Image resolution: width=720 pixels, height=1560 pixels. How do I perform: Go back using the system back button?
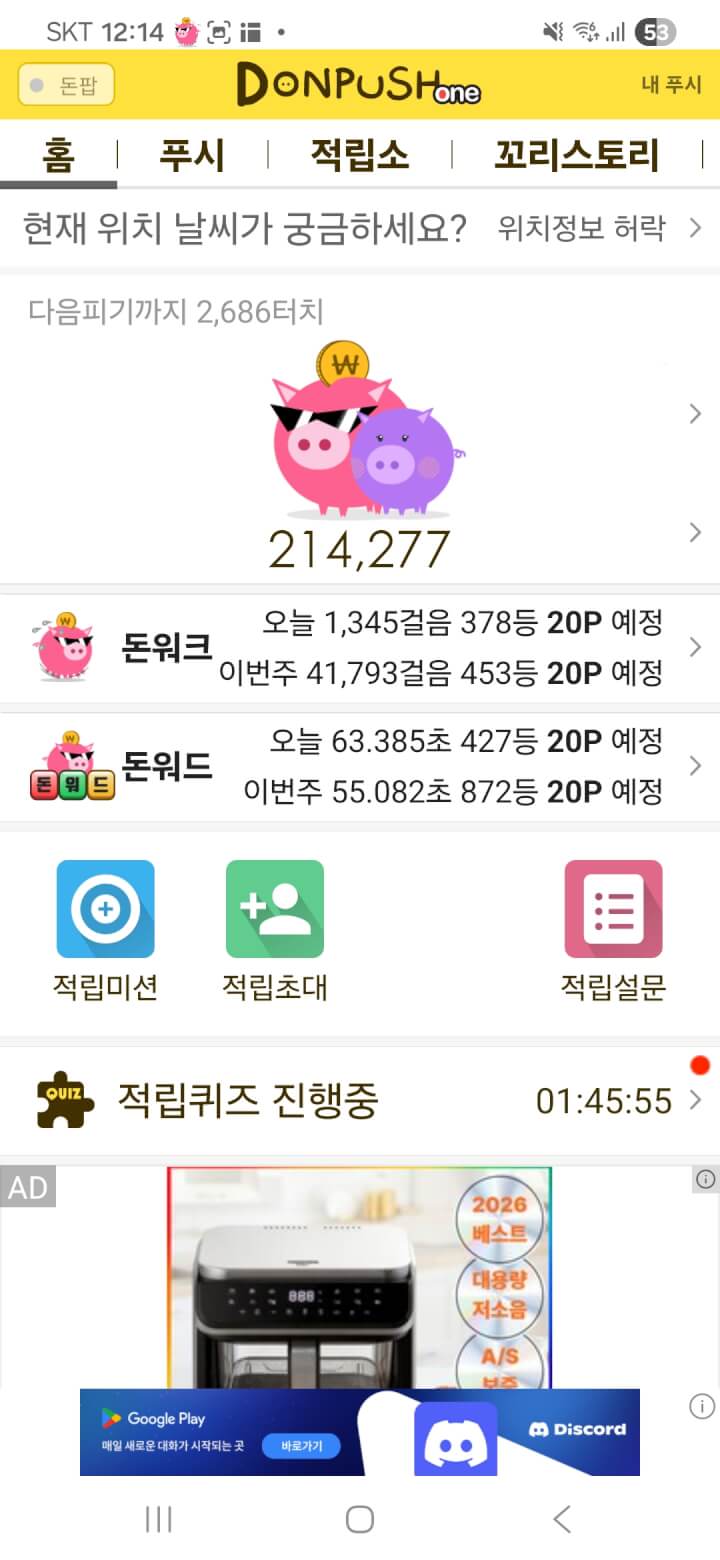tap(562, 1520)
